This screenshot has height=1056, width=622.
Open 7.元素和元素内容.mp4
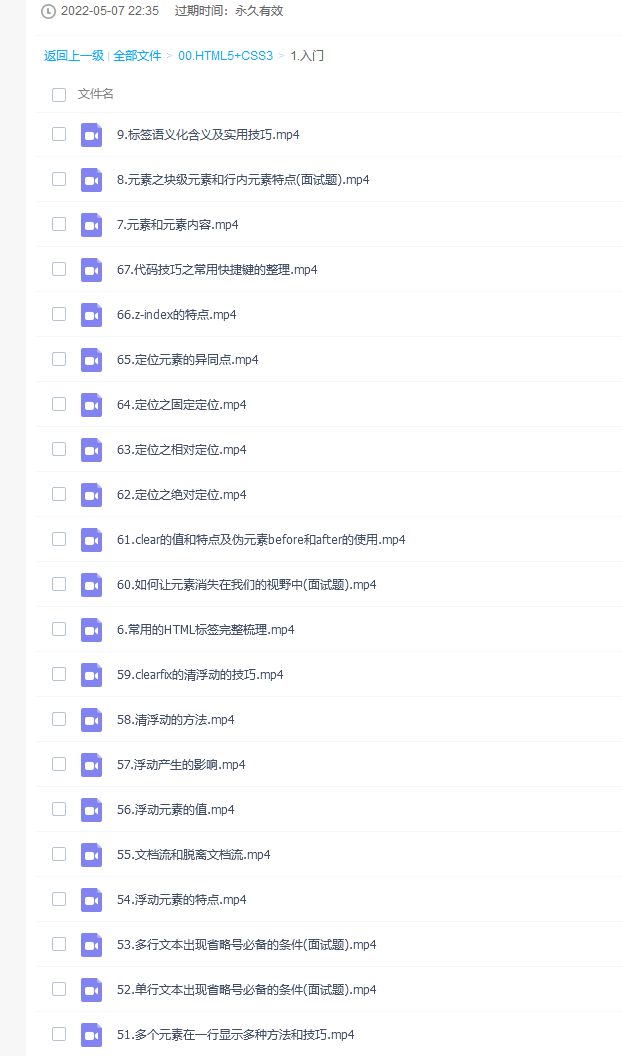177,225
